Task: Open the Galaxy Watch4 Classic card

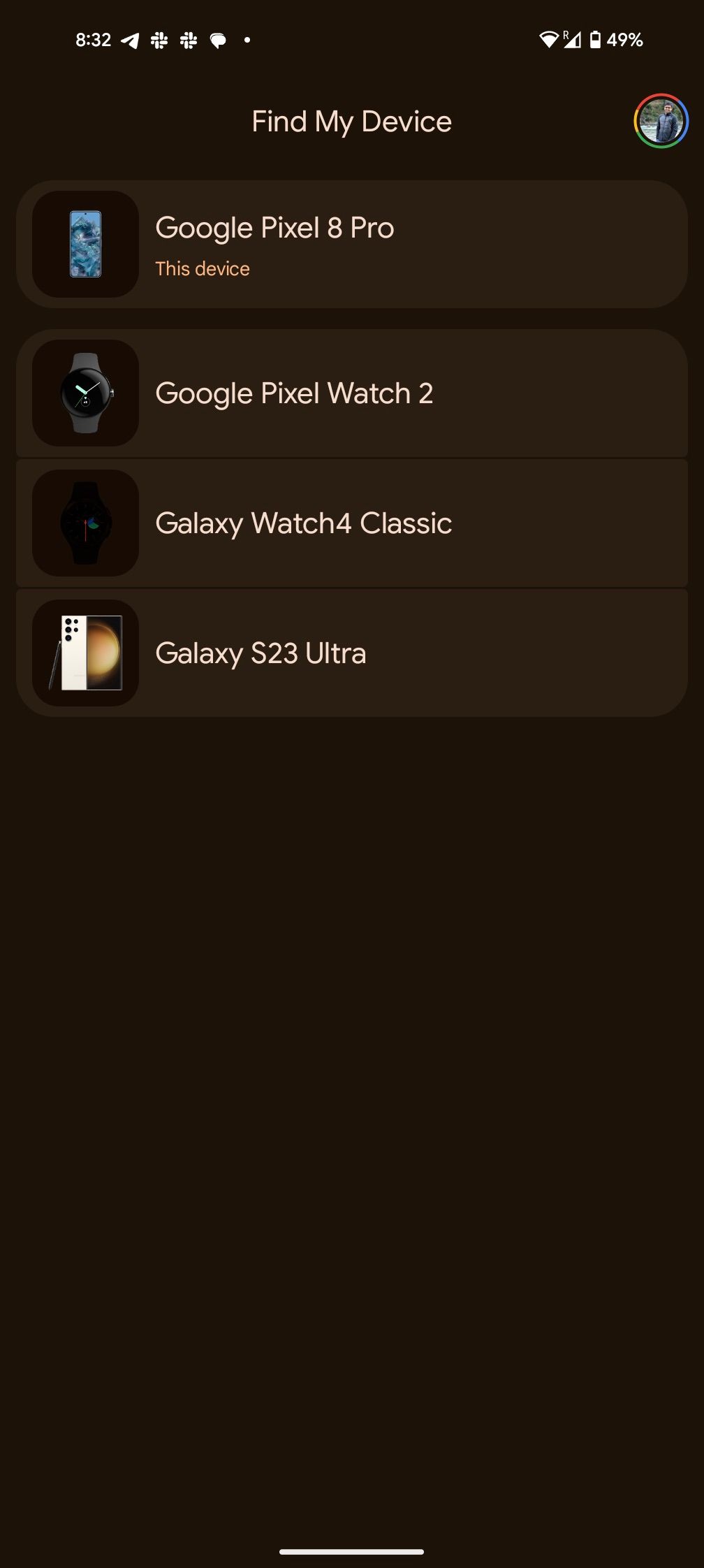Action: tap(352, 523)
